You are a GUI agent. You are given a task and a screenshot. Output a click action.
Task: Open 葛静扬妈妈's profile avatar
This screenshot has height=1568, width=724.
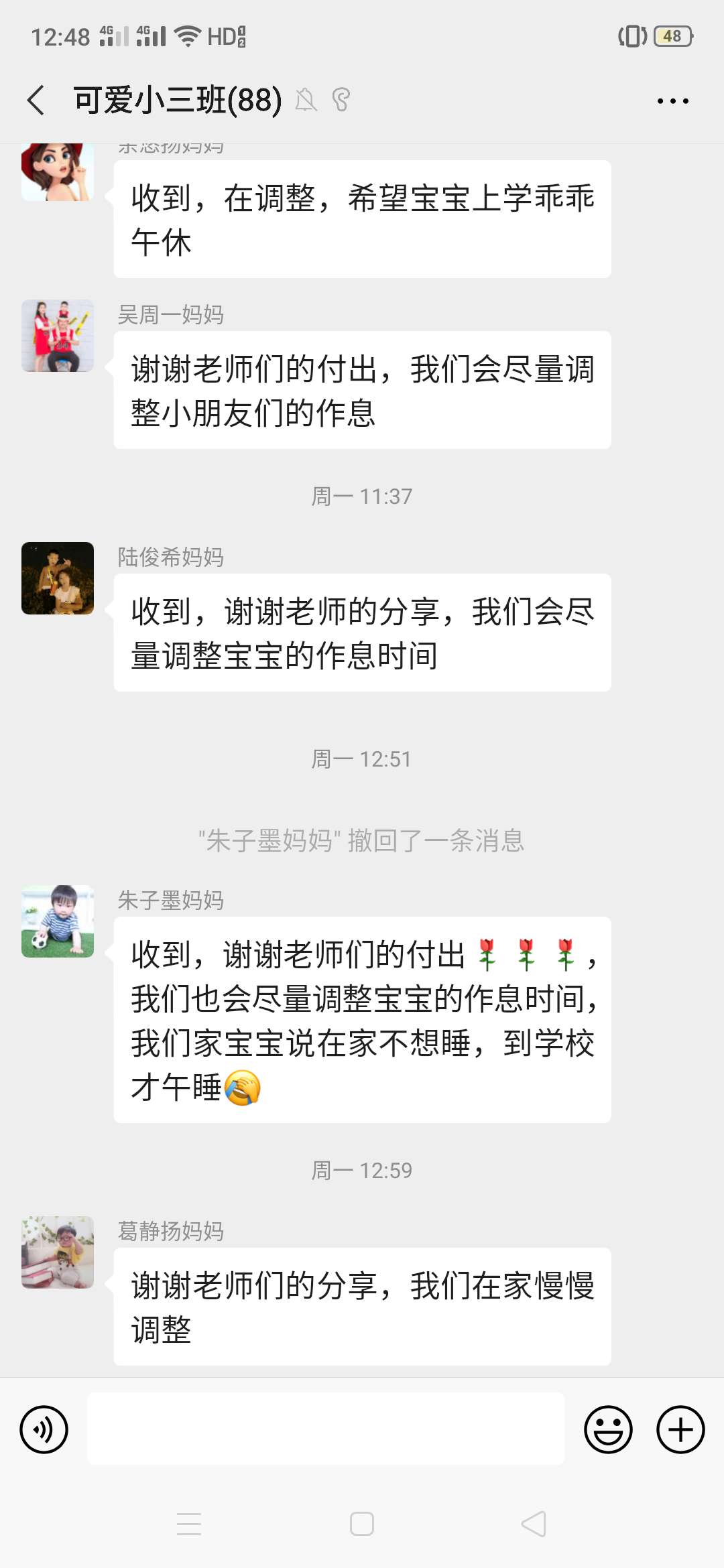58,1252
